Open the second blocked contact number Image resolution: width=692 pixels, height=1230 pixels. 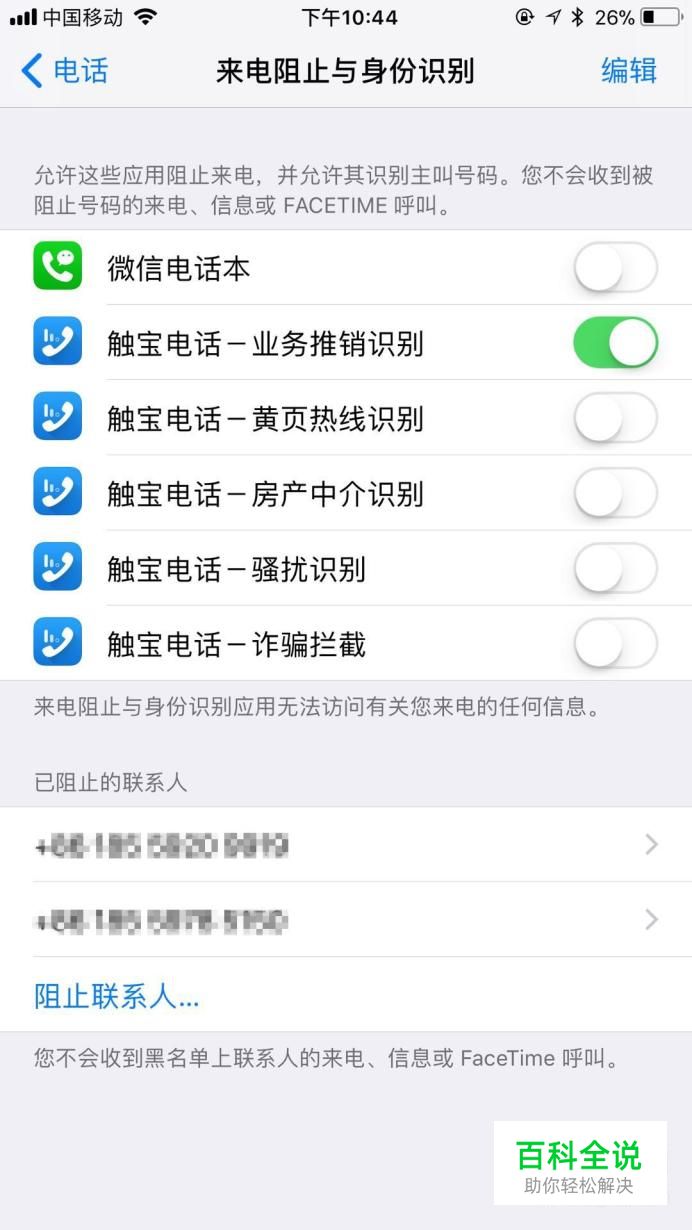346,920
